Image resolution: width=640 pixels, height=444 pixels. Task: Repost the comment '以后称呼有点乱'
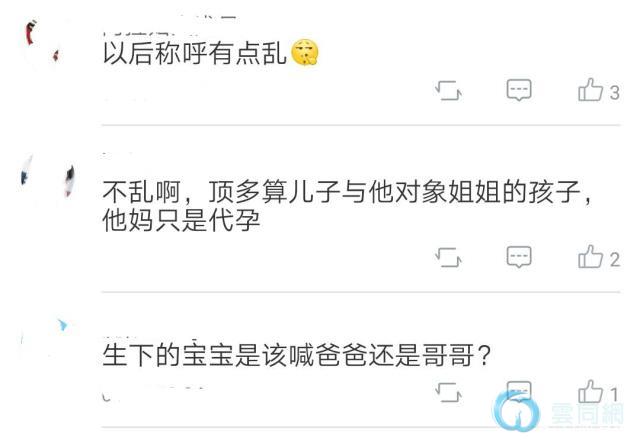pyautogui.click(x=449, y=91)
